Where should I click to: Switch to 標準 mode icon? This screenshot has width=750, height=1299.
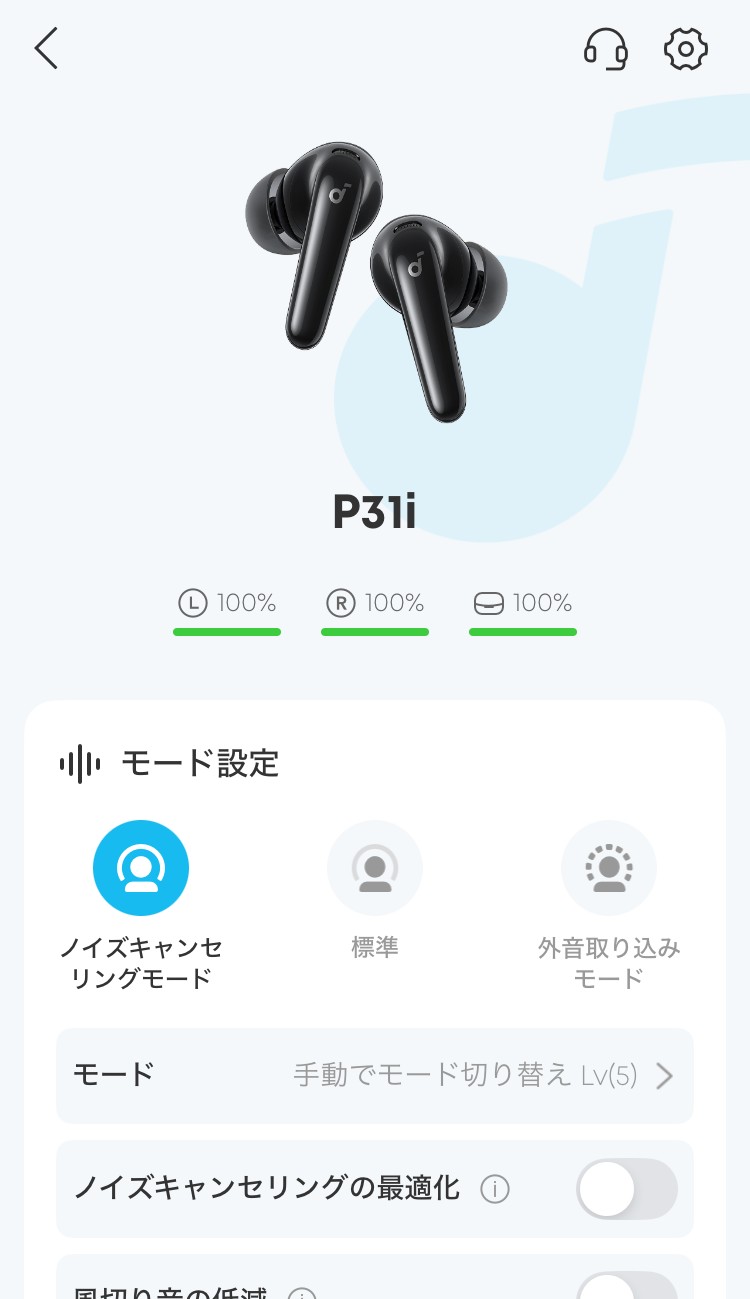point(375,867)
